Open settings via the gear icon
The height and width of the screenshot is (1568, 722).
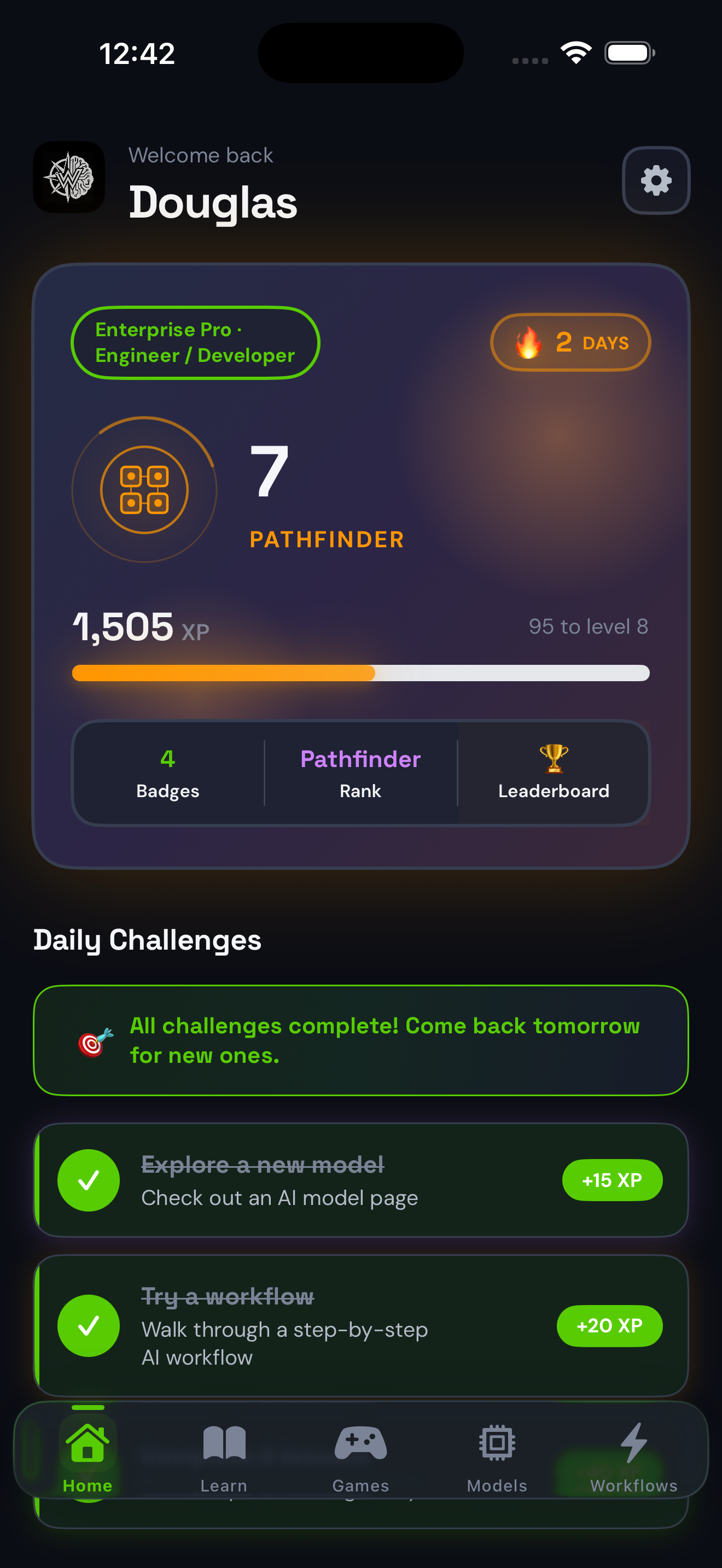656,181
